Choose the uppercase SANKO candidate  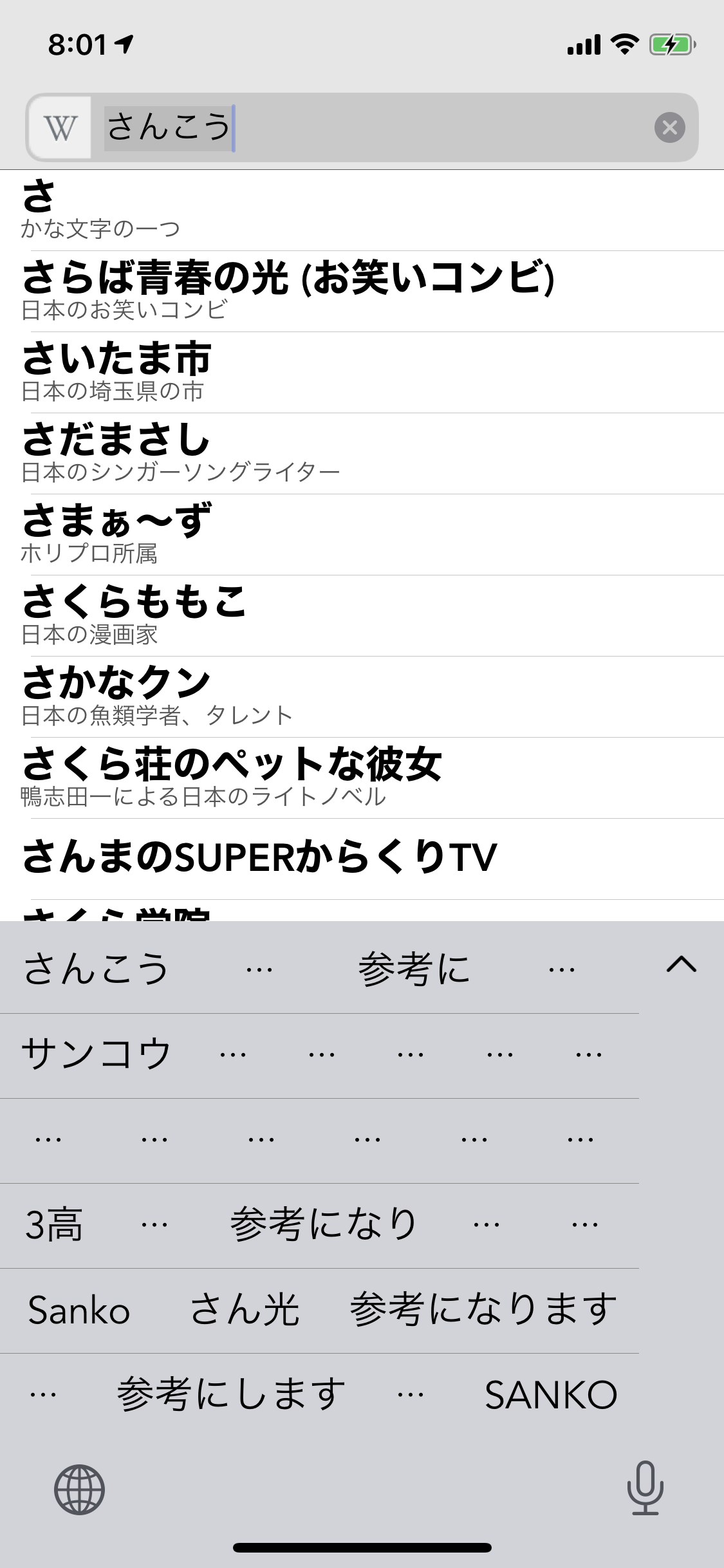pyautogui.click(x=551, y=1394)
